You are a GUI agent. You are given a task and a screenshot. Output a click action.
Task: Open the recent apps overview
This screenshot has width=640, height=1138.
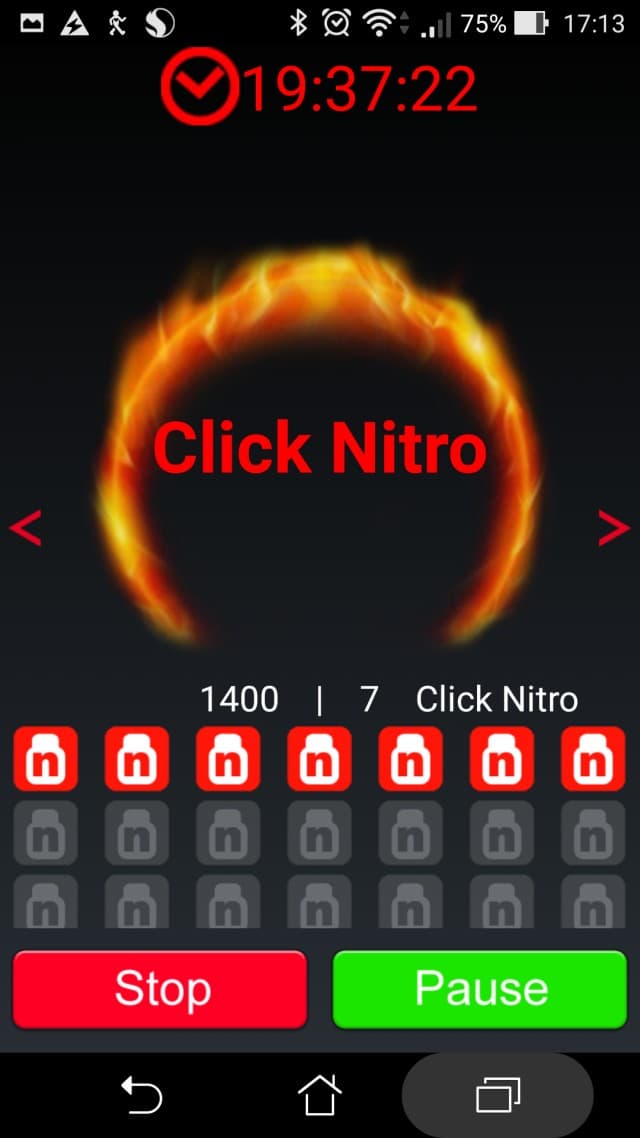click(498, 1095)
